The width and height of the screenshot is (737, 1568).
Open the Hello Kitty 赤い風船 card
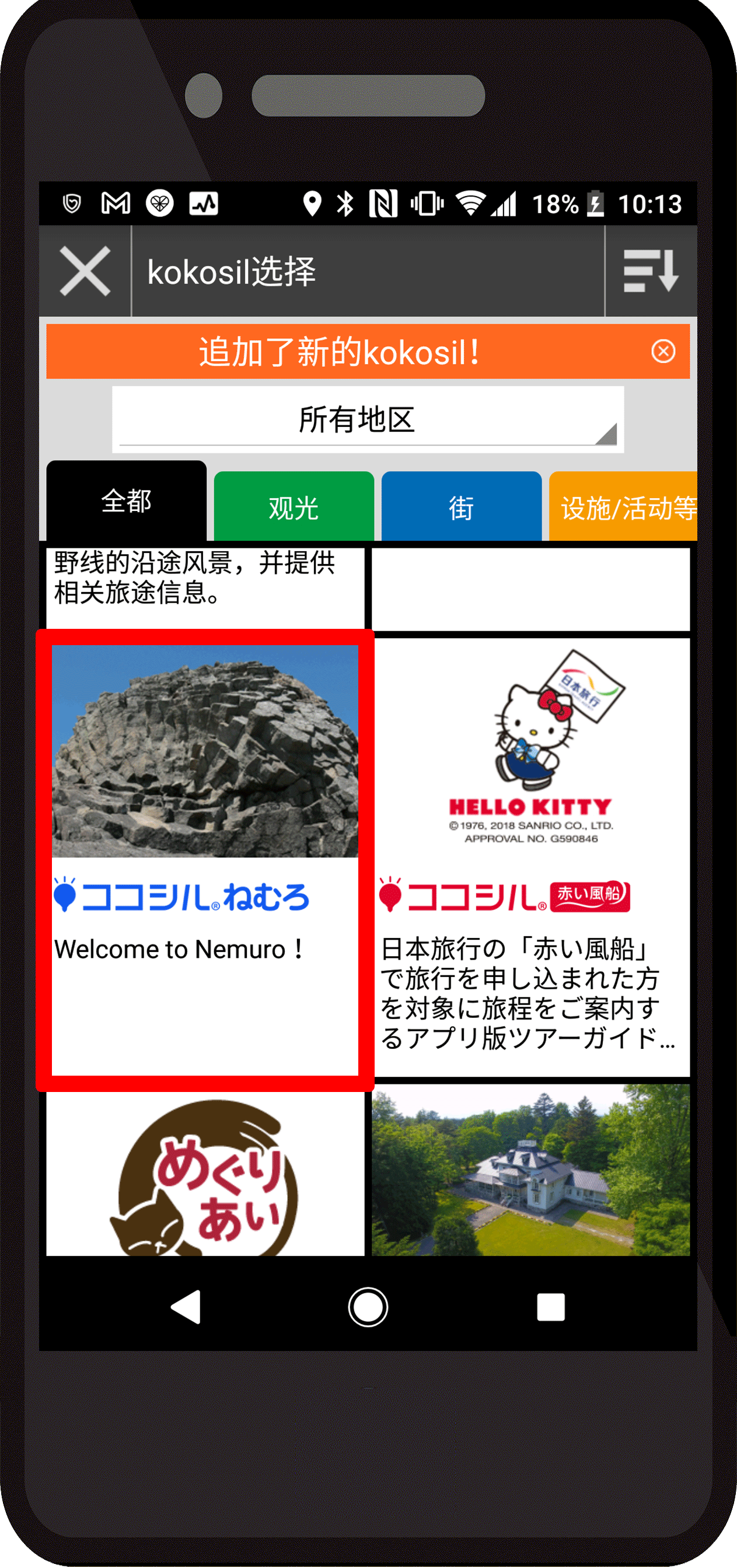click(531, 857)
